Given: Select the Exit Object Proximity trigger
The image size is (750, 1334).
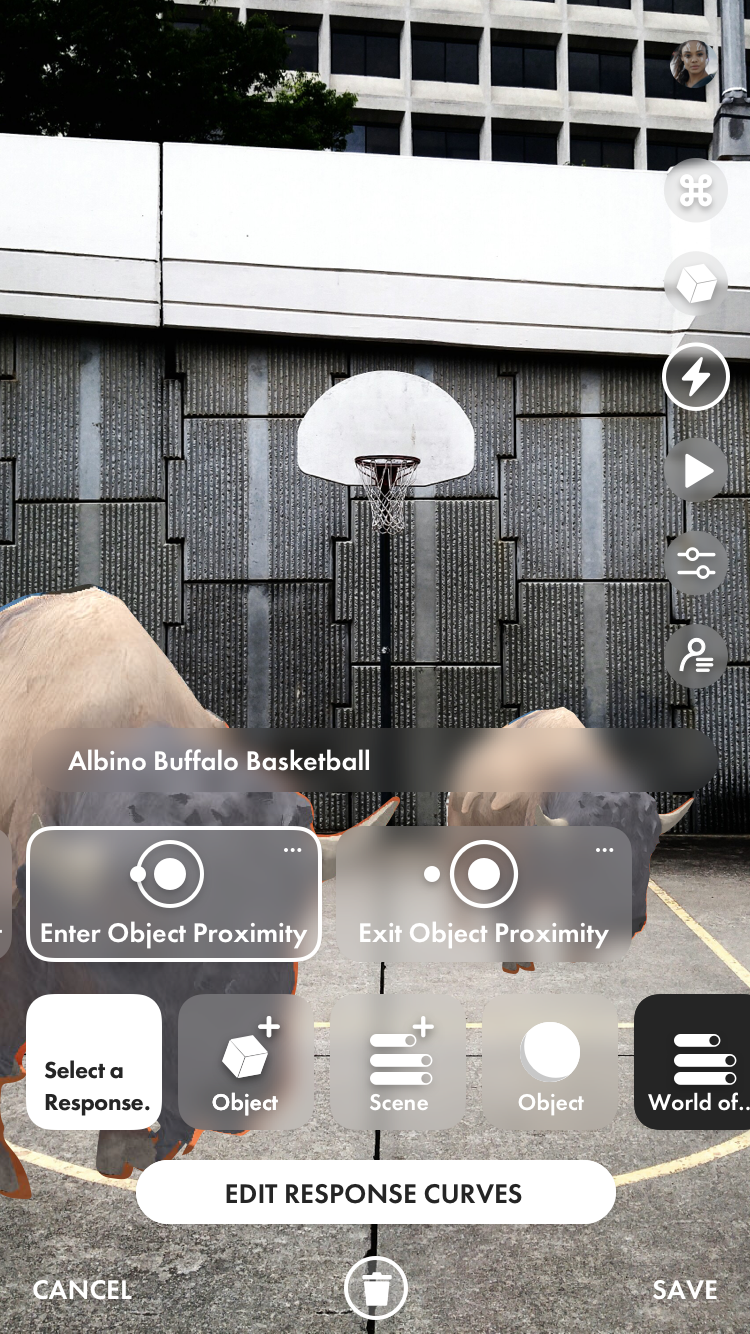Looking at the screenshot, I should [484, 894].
